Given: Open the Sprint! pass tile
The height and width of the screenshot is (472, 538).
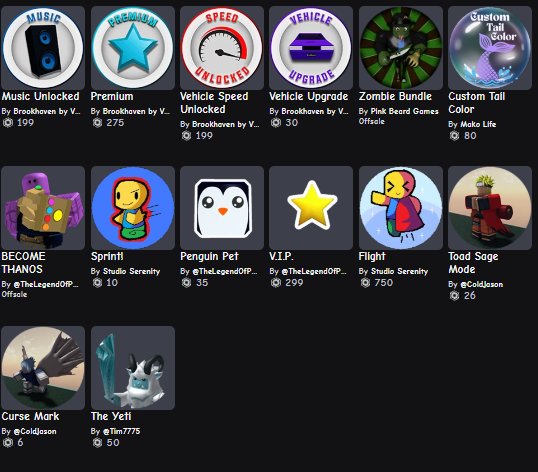Looking at the screenshot, I should (133, 208).
